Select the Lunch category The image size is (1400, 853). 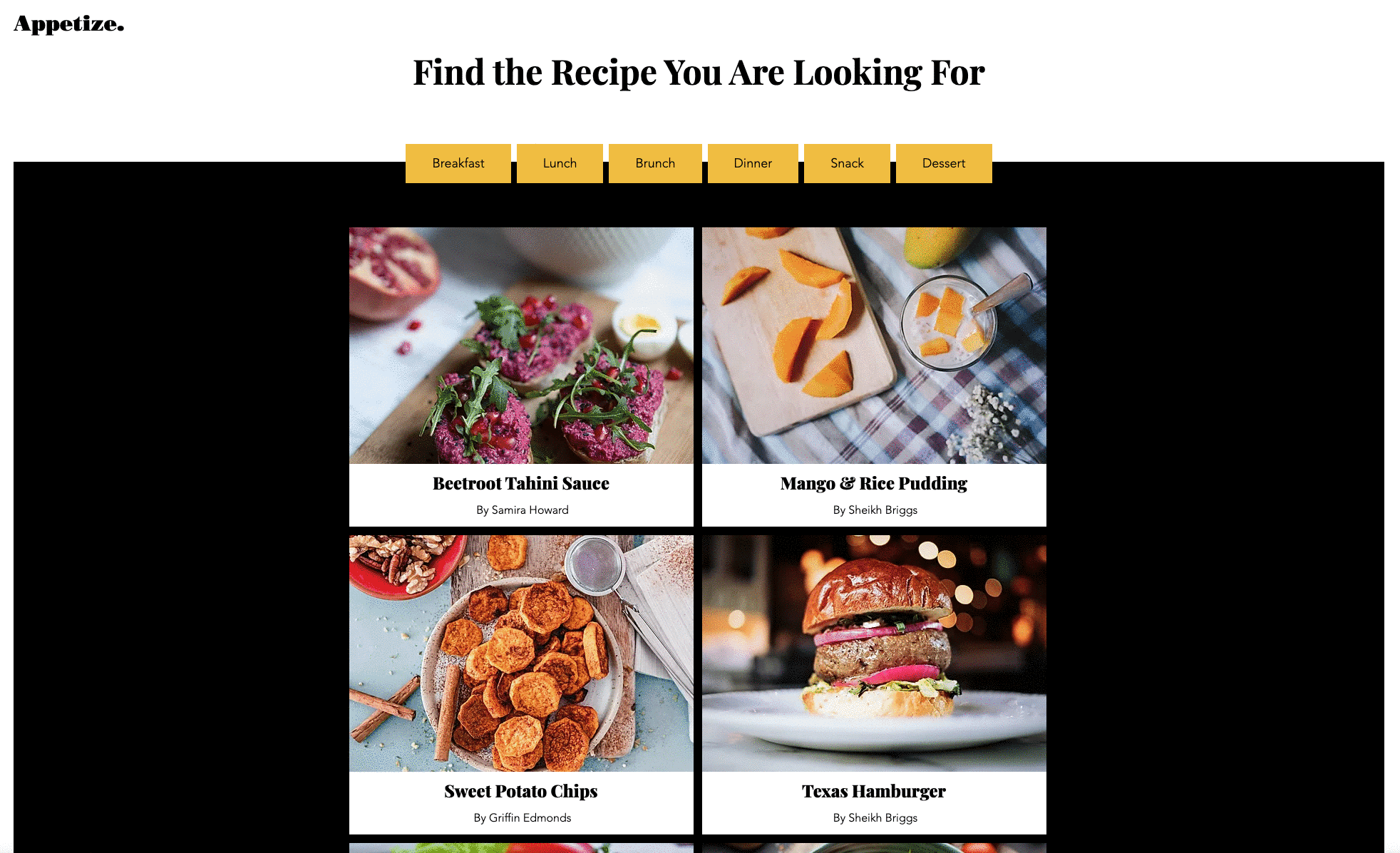click(560, 163)
